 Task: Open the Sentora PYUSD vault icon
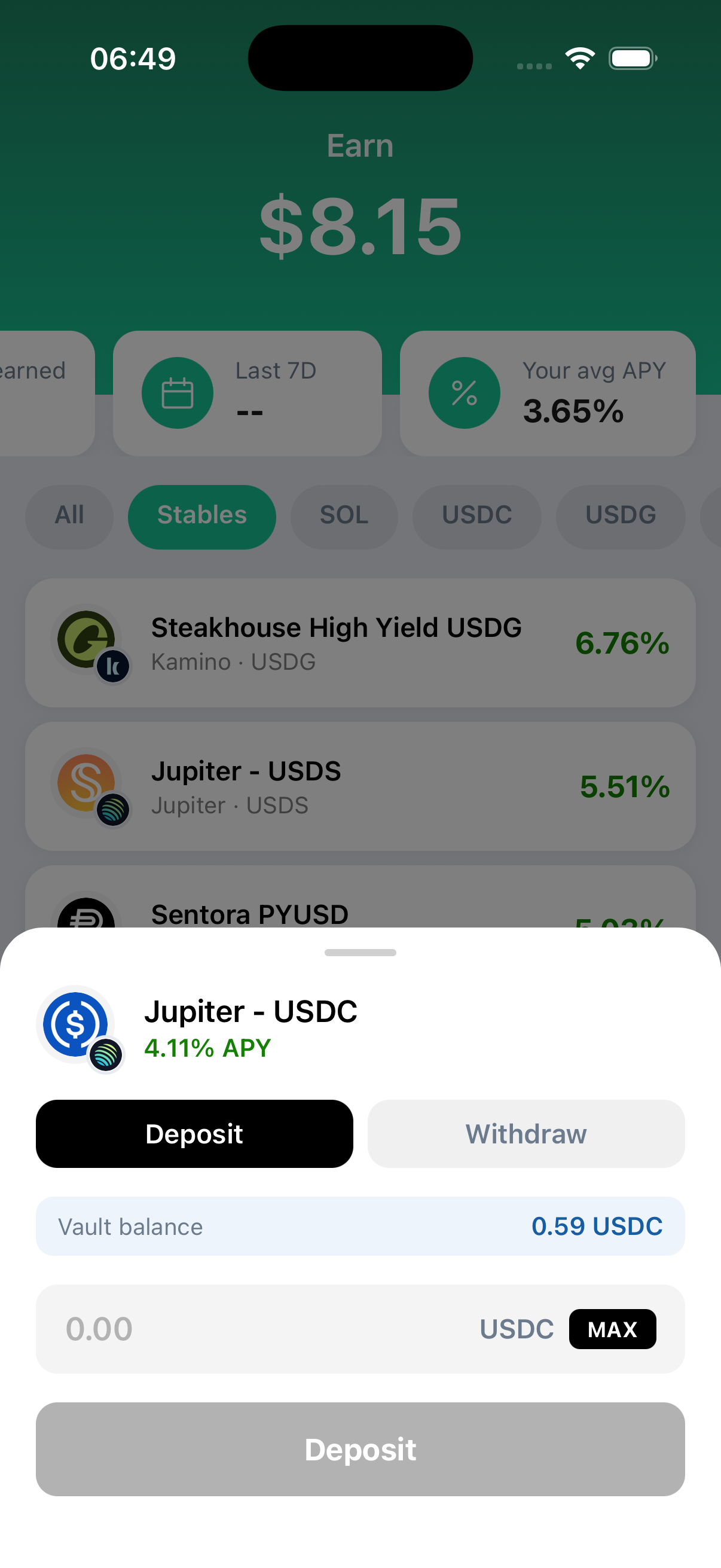[85, 916]
